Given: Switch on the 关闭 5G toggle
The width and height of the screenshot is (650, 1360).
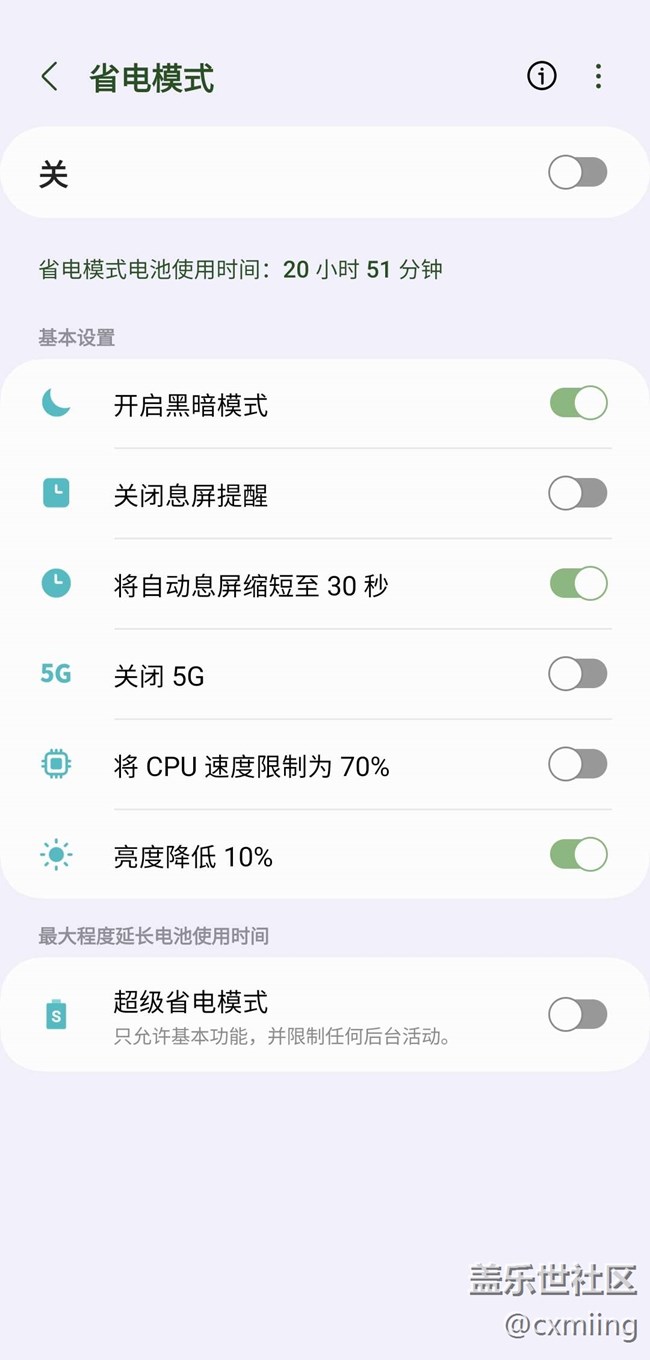Looking at the screenshot, I should point(578,674).
